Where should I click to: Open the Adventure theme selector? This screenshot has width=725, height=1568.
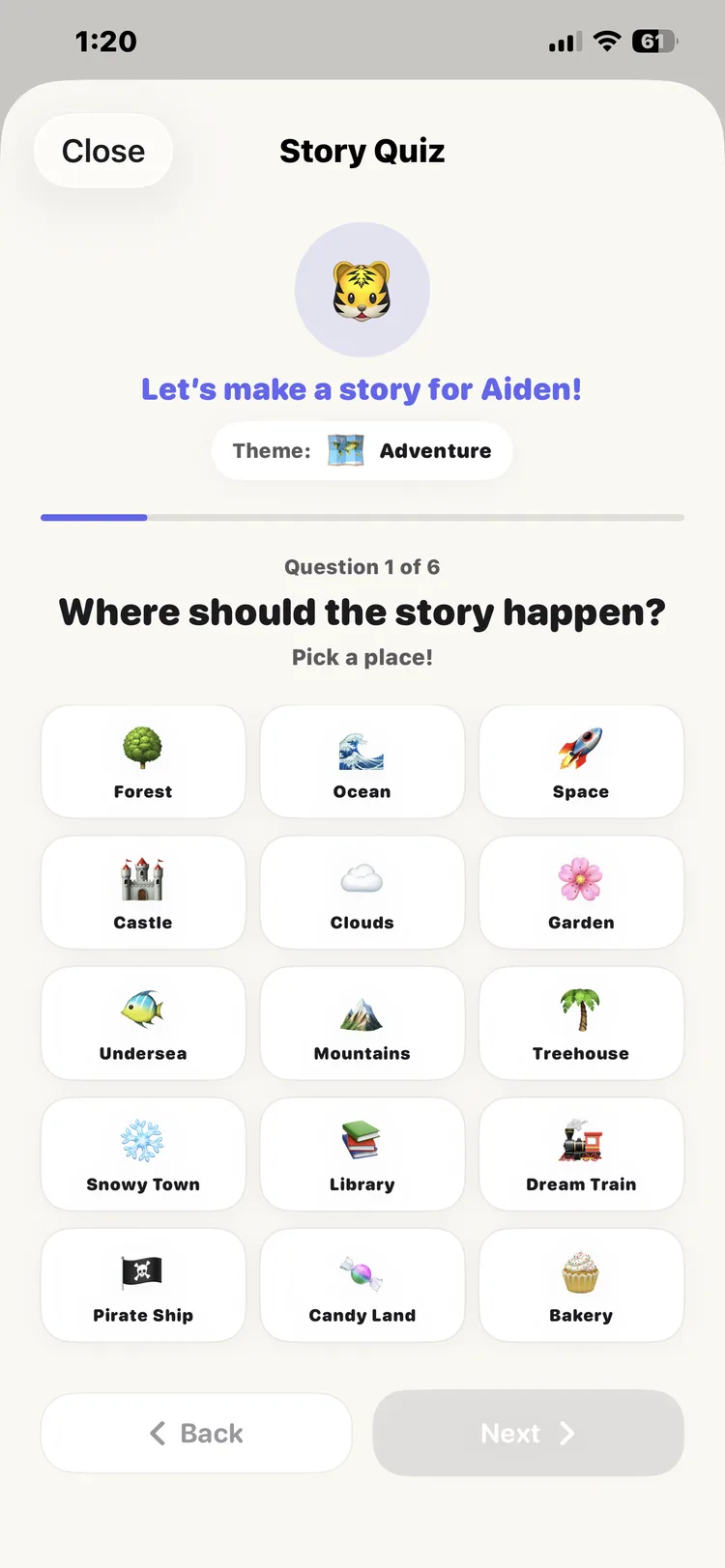point(362,450)
